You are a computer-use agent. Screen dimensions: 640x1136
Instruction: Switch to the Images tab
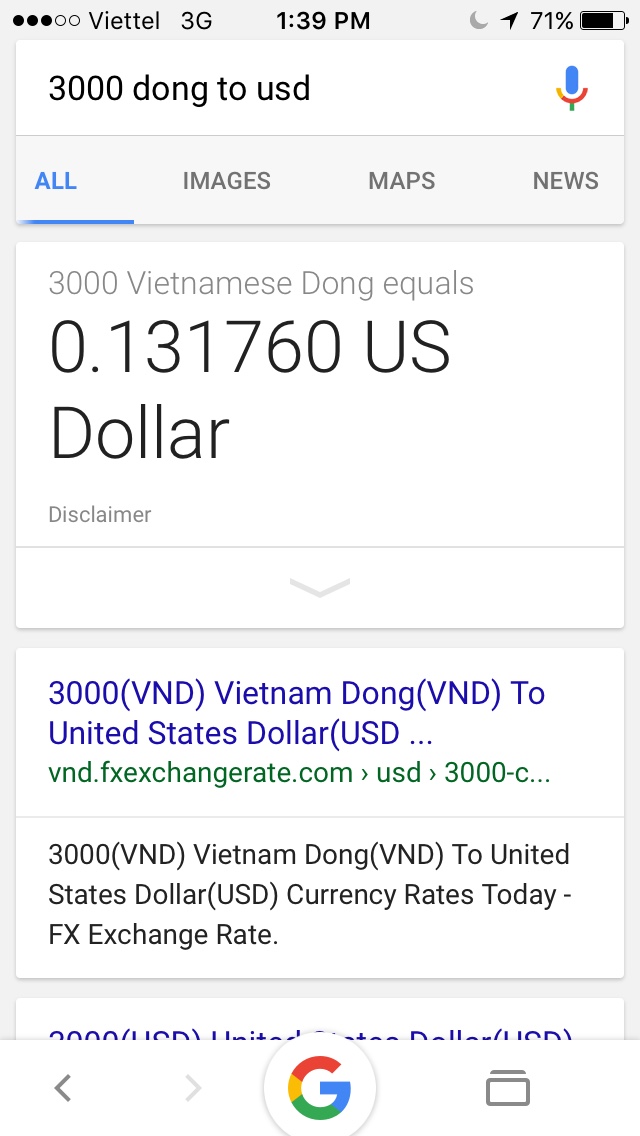(x=226, y=181)
